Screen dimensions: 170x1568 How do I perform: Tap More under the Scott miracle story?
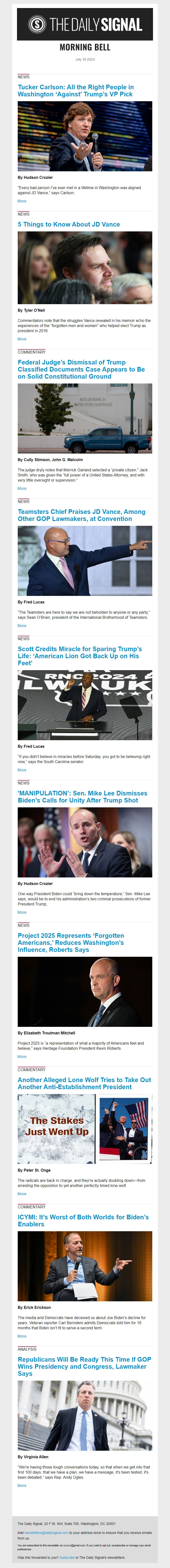click(22, 770)
